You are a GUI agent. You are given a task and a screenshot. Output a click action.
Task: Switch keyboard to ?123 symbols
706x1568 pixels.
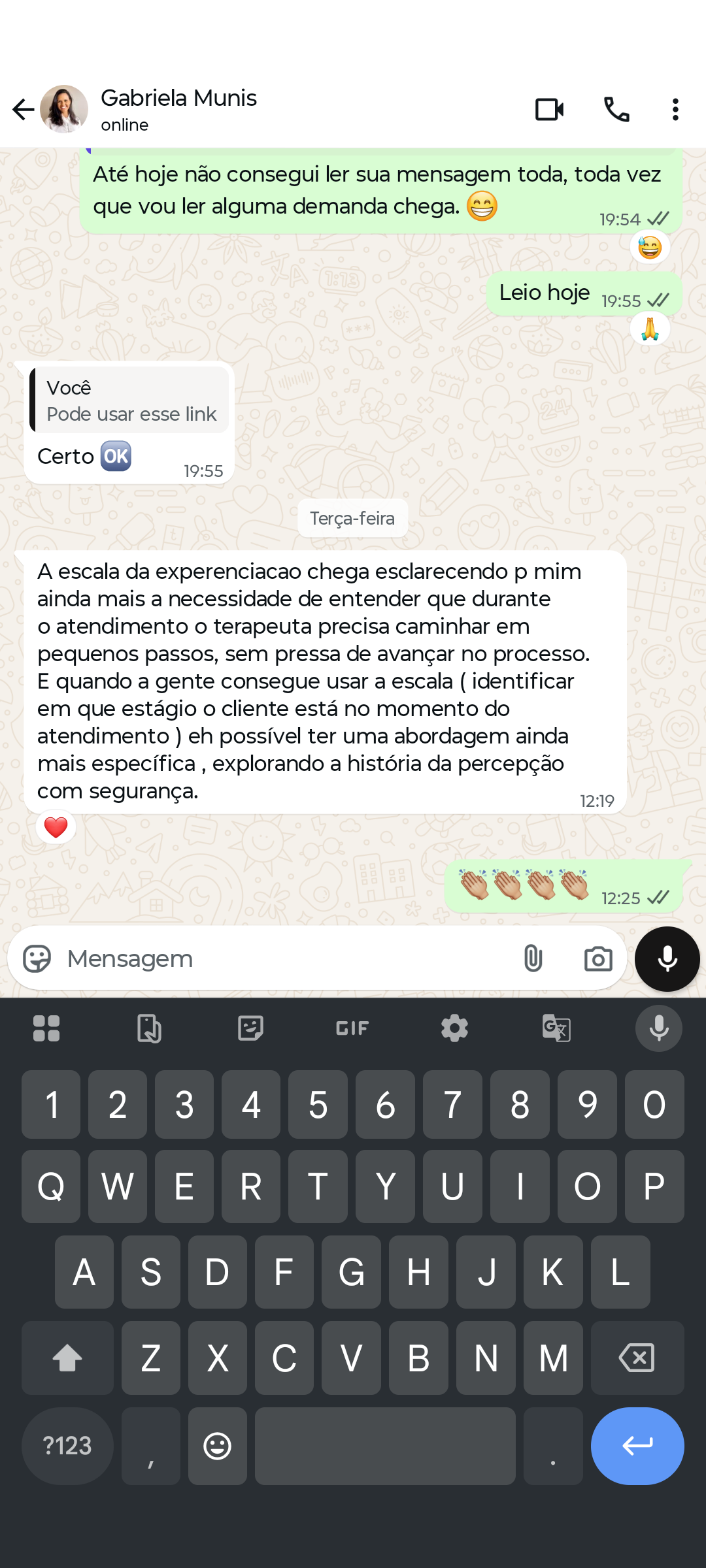click(x=67, y=1446)
